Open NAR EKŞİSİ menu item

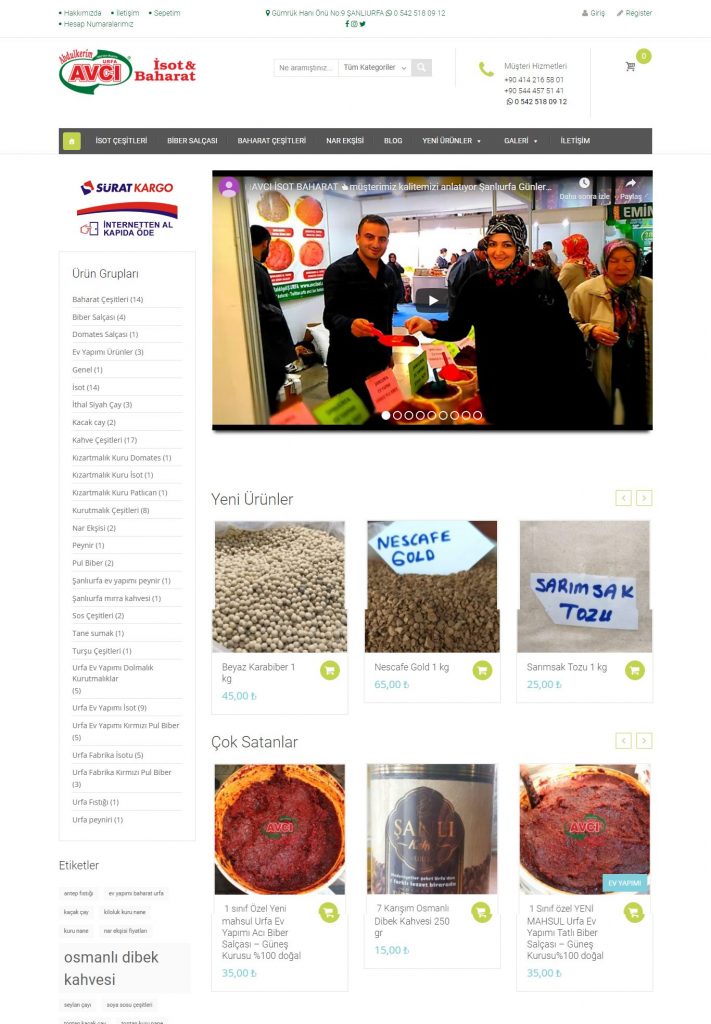(x=344, y=141)
